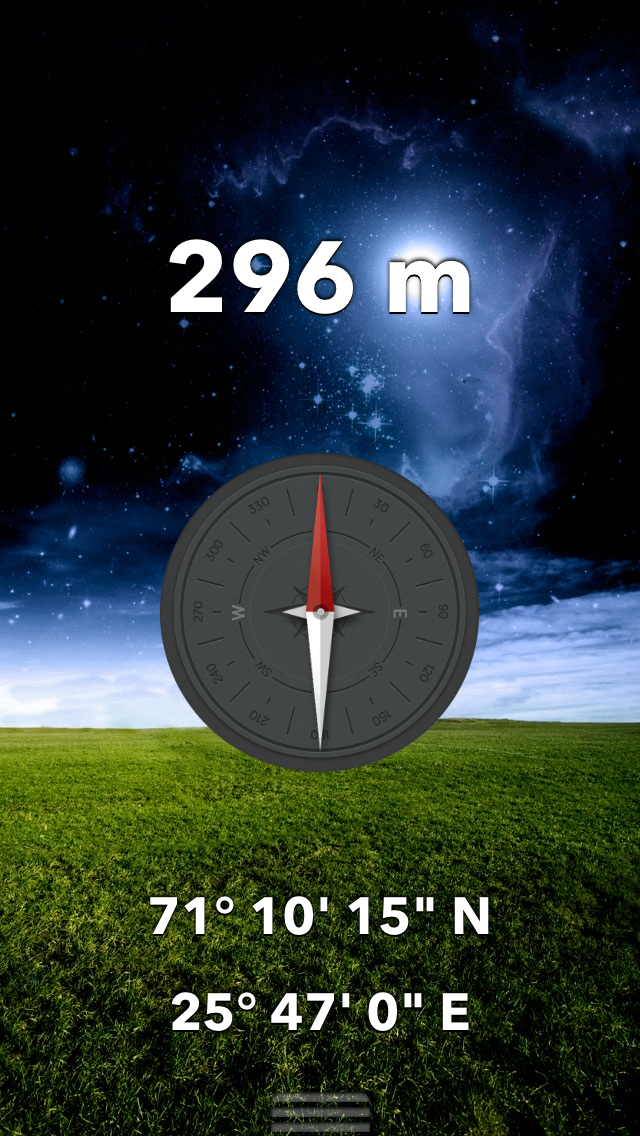Image resolution: width=640 pixels, height=1136 pixels.
Task: Open the bottom menu handle
Action: pos(320,1112)
